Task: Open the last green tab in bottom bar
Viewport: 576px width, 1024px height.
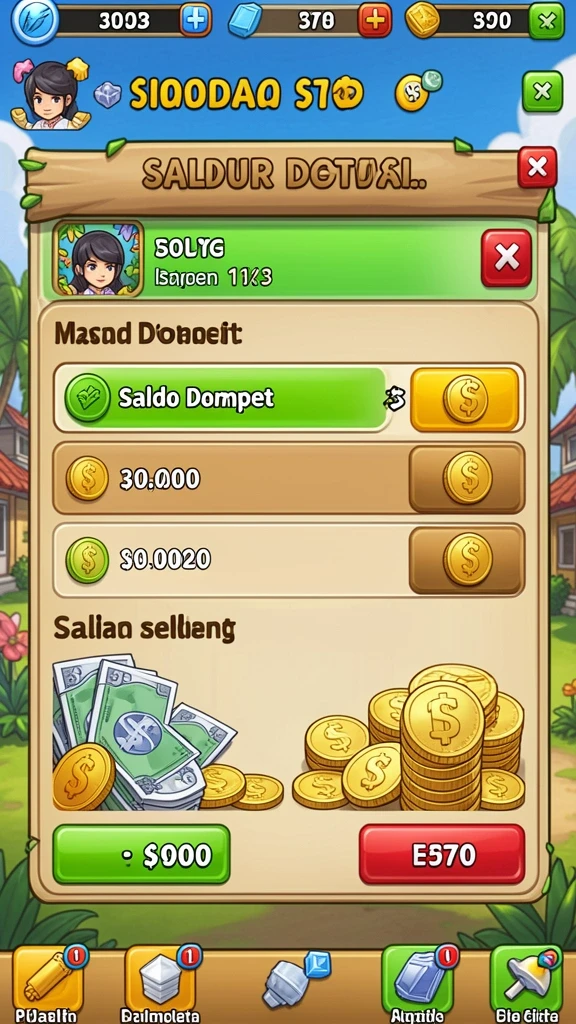Action: coord(526,984)
